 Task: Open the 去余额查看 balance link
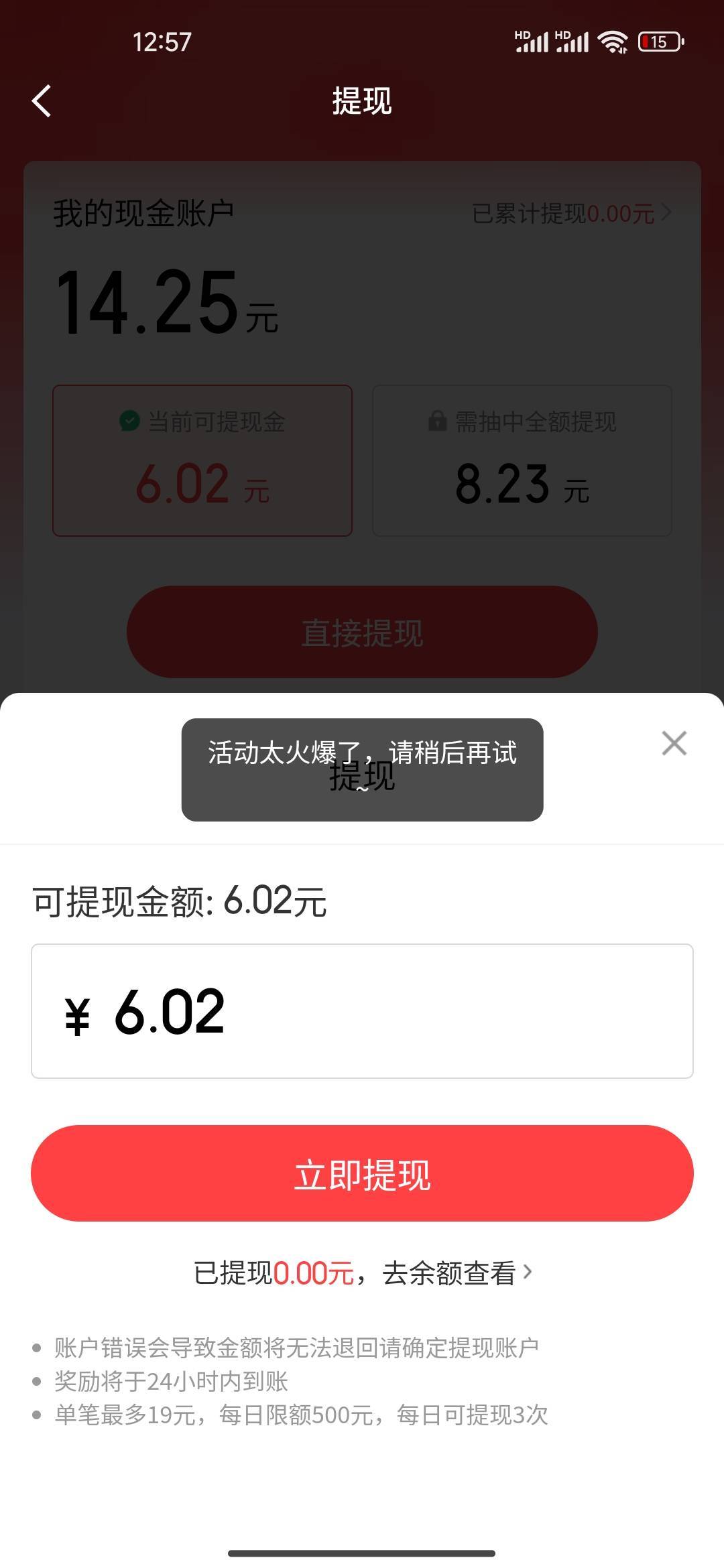click(x=456, y=1273)
